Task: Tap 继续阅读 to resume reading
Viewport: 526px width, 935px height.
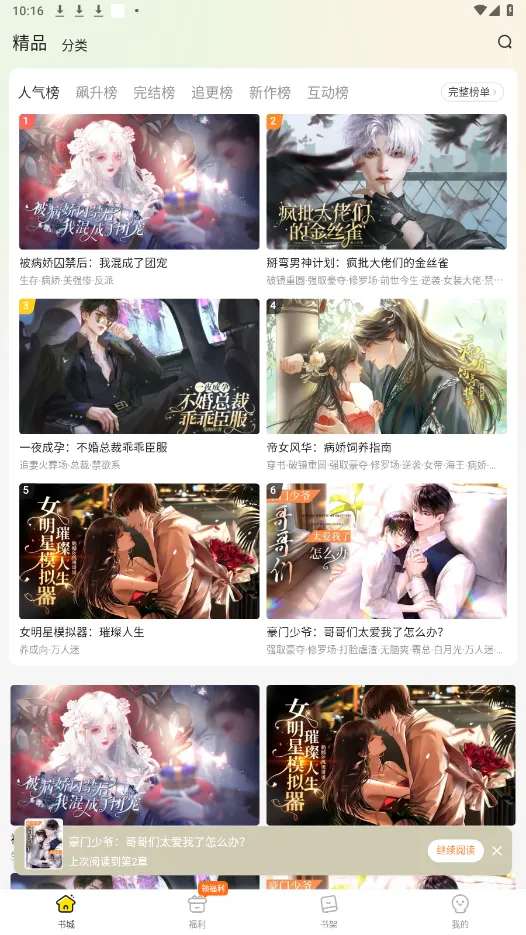Action: (x=456, y=850)
